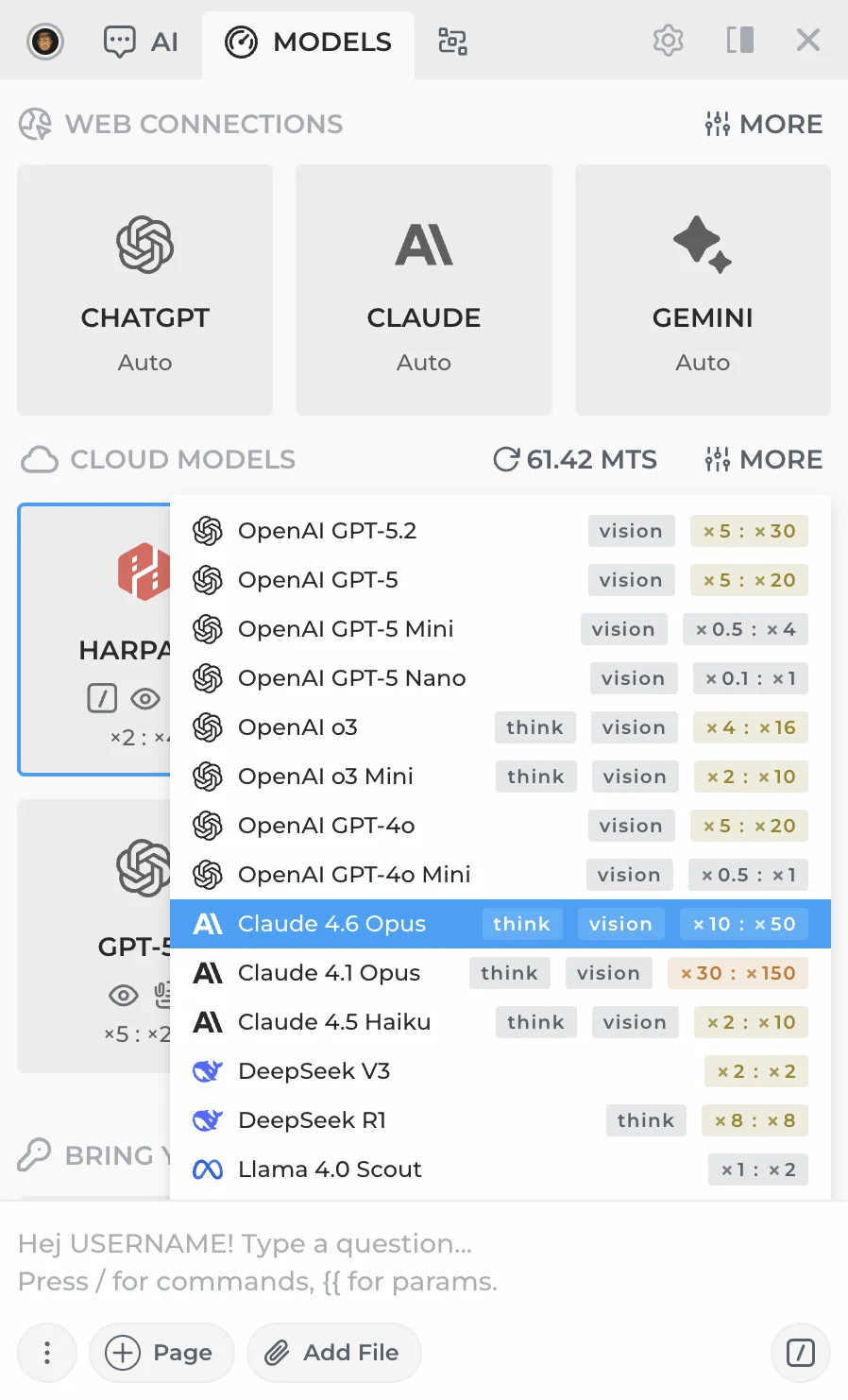This screenshot has width=848, height=1400.
Task: Pick OpenAI o3 model
Action: (297, 727)
